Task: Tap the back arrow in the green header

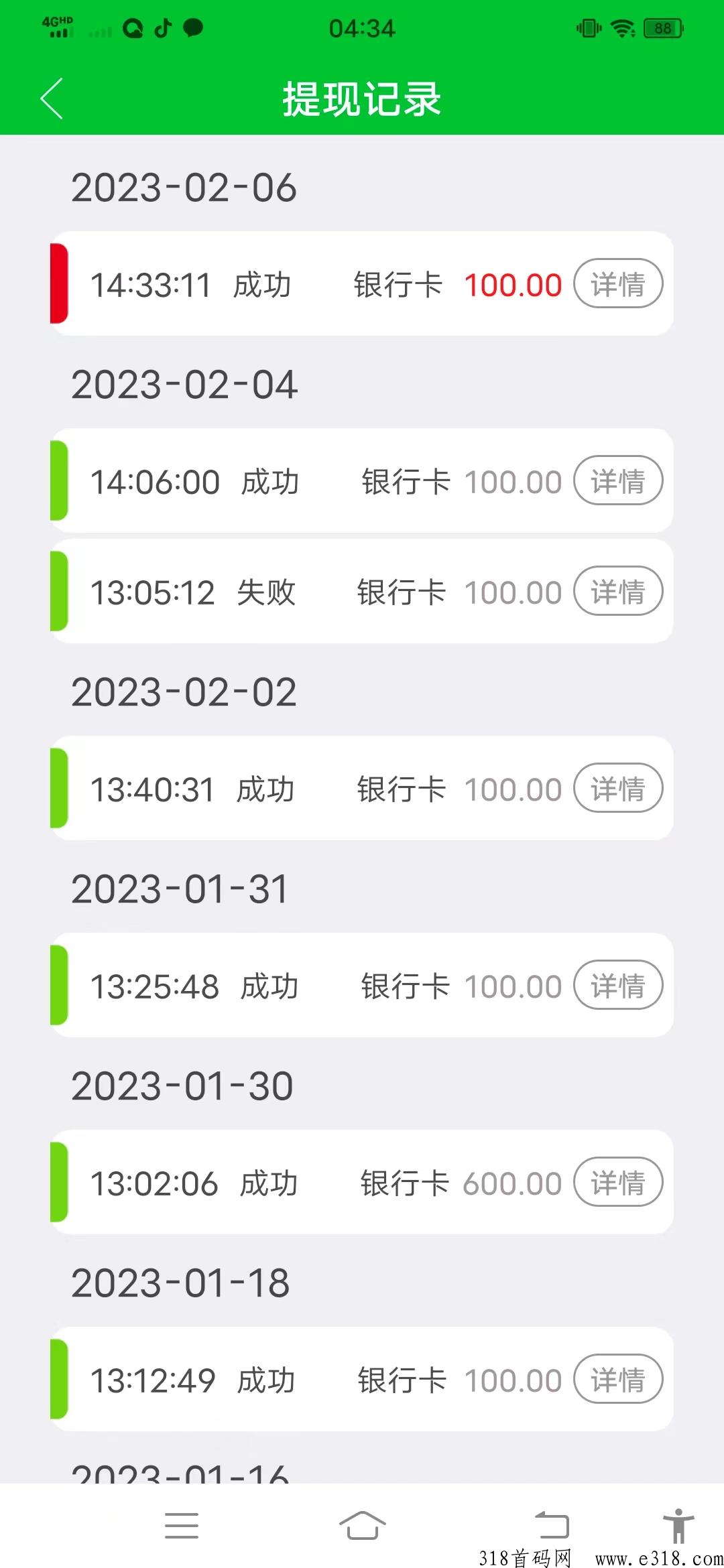Action: pyautogui.click(x=52, y=98)
